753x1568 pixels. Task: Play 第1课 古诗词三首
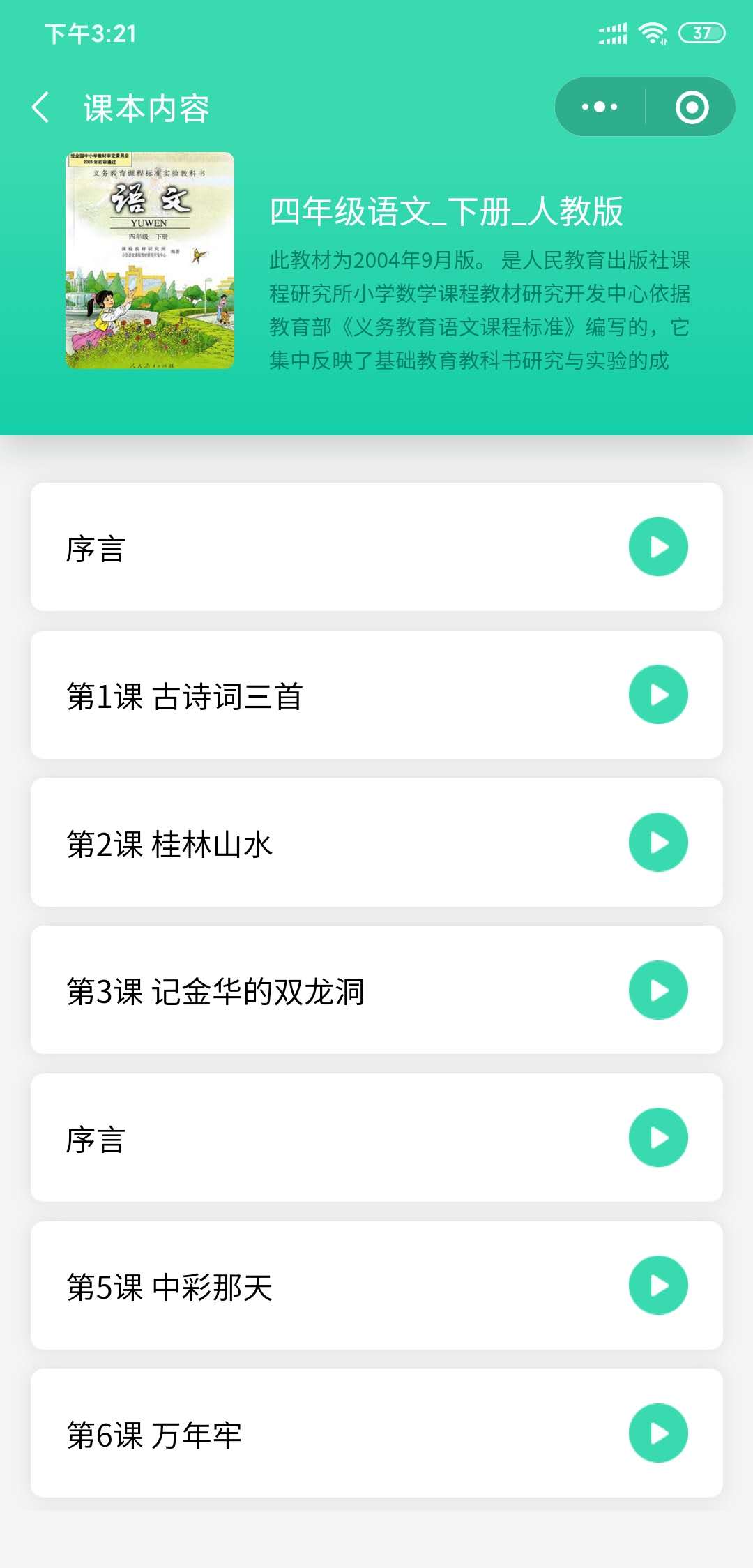pyautogui.click(x=658, y=695)
